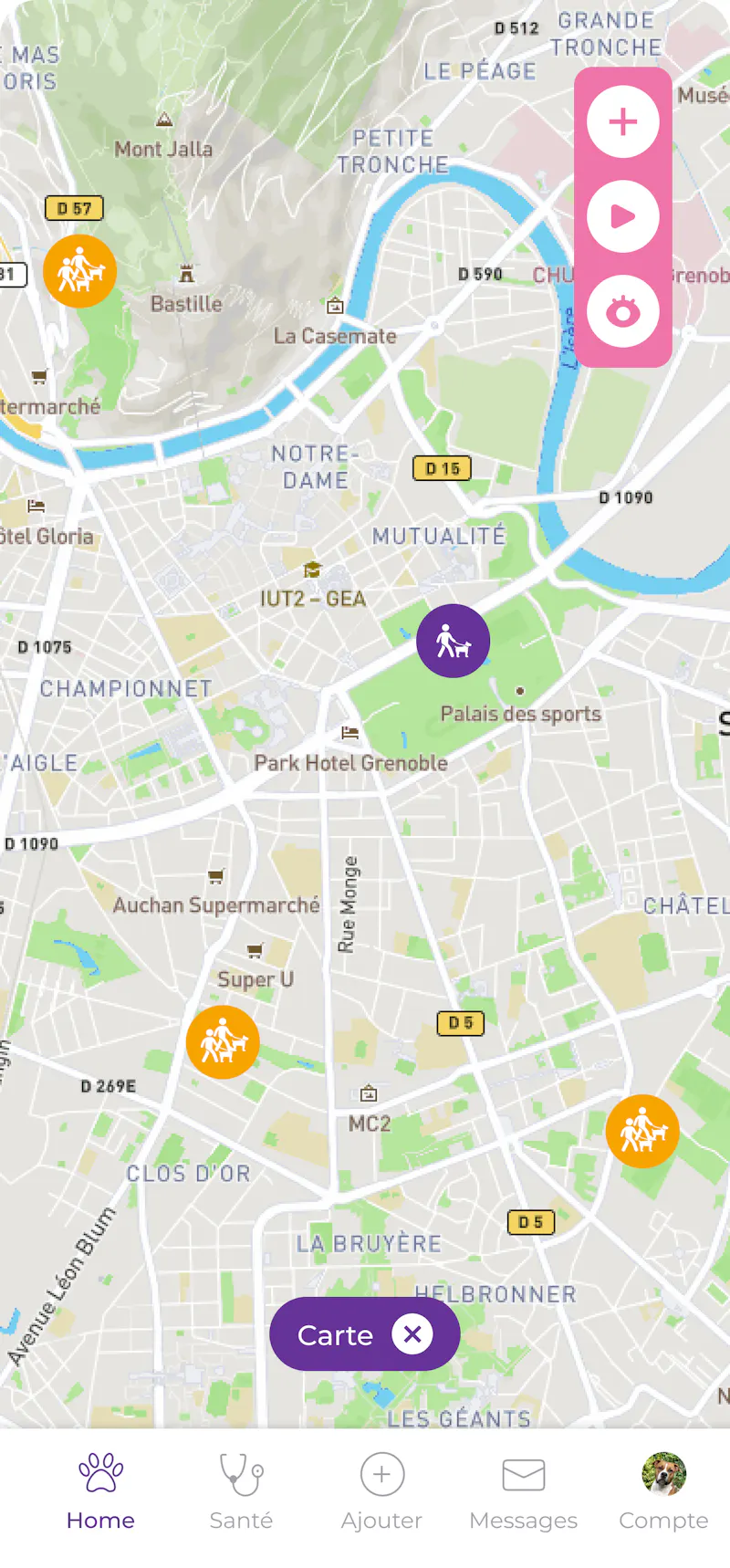The width and height of the screenshot is (730, 1568).
Task: Start a walk with the play button
Action: point(623,216)
